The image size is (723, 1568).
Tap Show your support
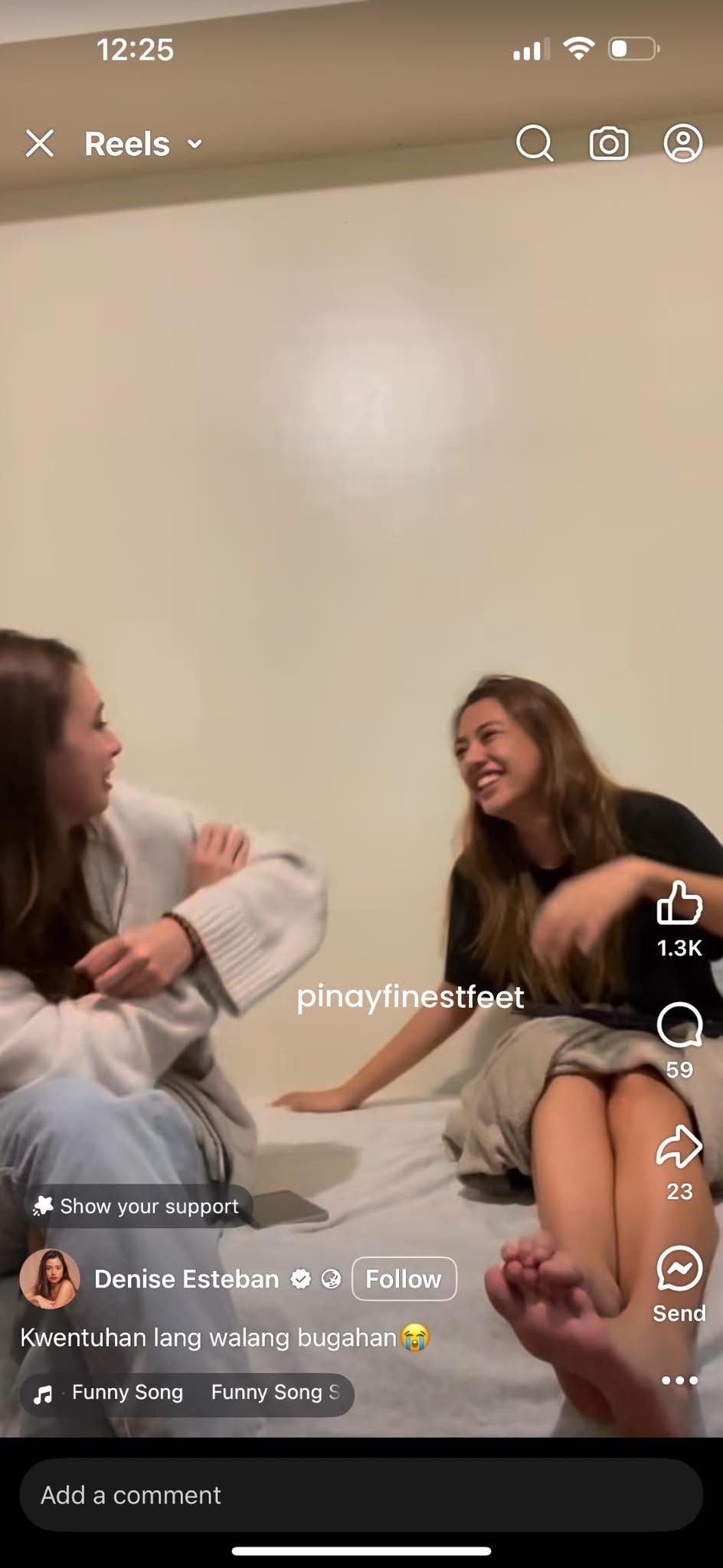click(x=136, y=1206)
